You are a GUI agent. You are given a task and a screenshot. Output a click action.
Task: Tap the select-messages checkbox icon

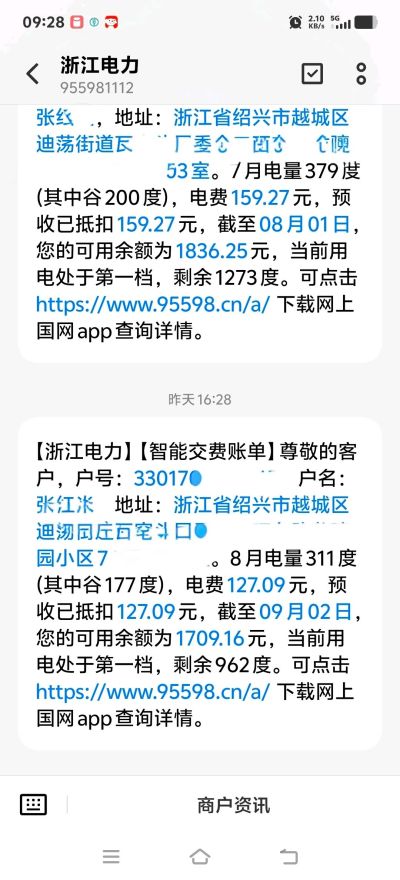pos(312,74)
